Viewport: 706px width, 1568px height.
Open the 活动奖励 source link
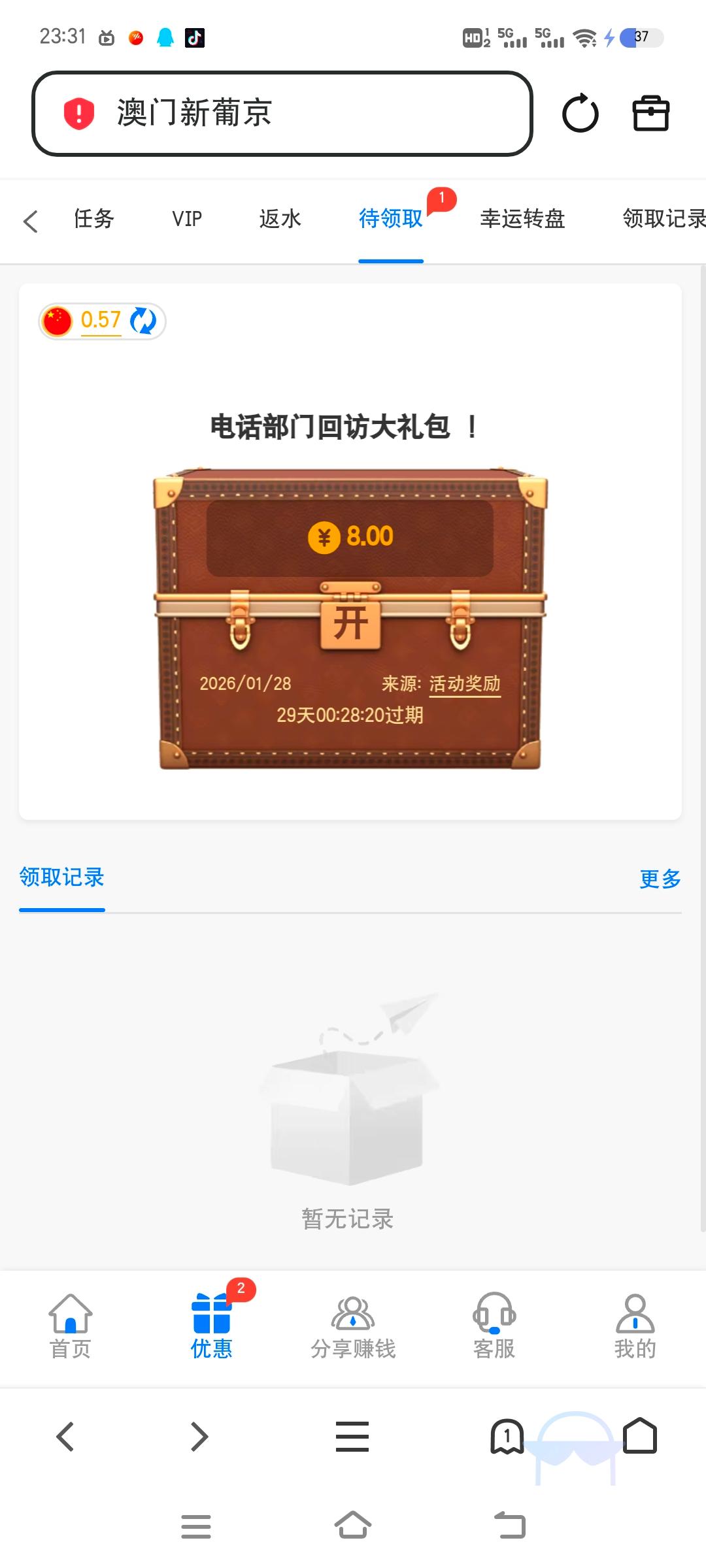pos(464,684)
